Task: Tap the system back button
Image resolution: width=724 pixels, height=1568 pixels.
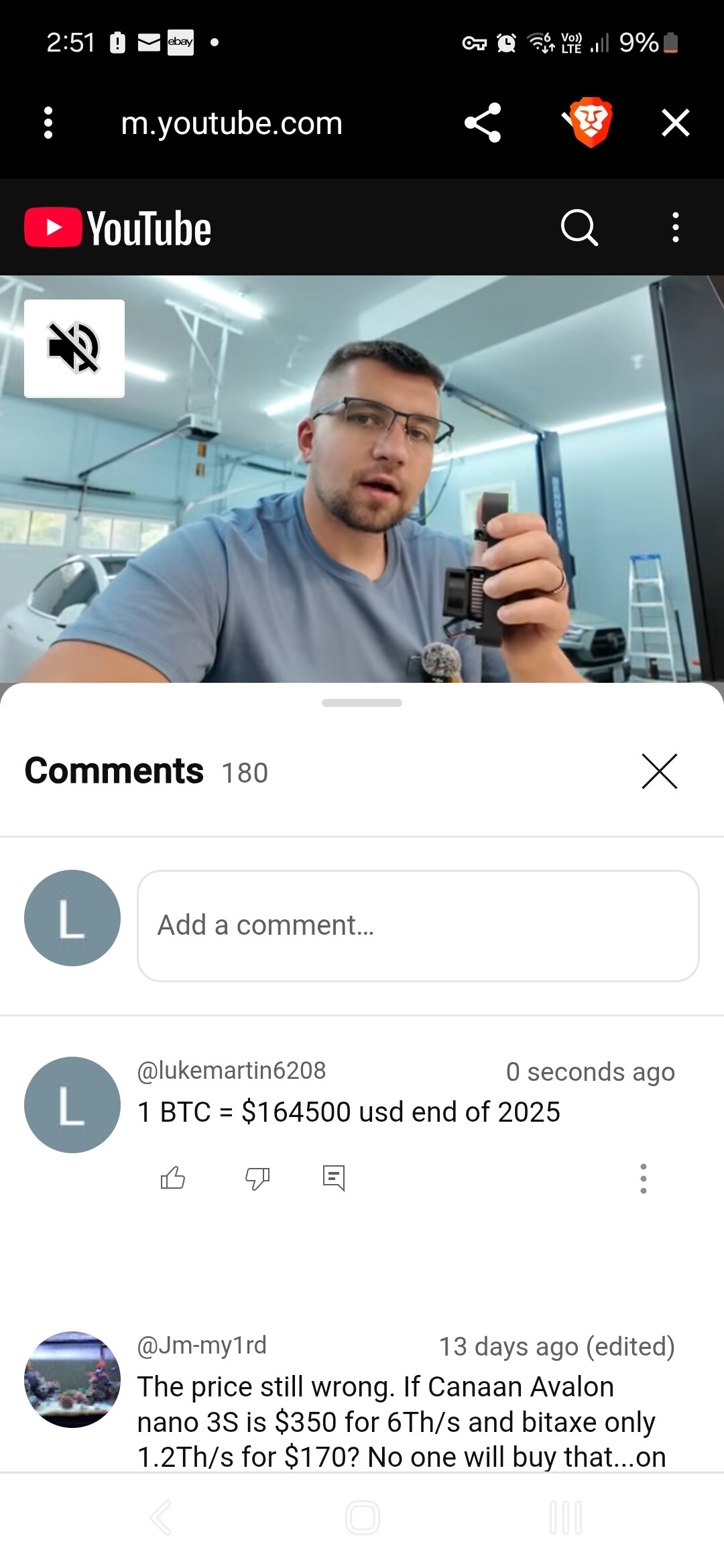Action: 160,1518
